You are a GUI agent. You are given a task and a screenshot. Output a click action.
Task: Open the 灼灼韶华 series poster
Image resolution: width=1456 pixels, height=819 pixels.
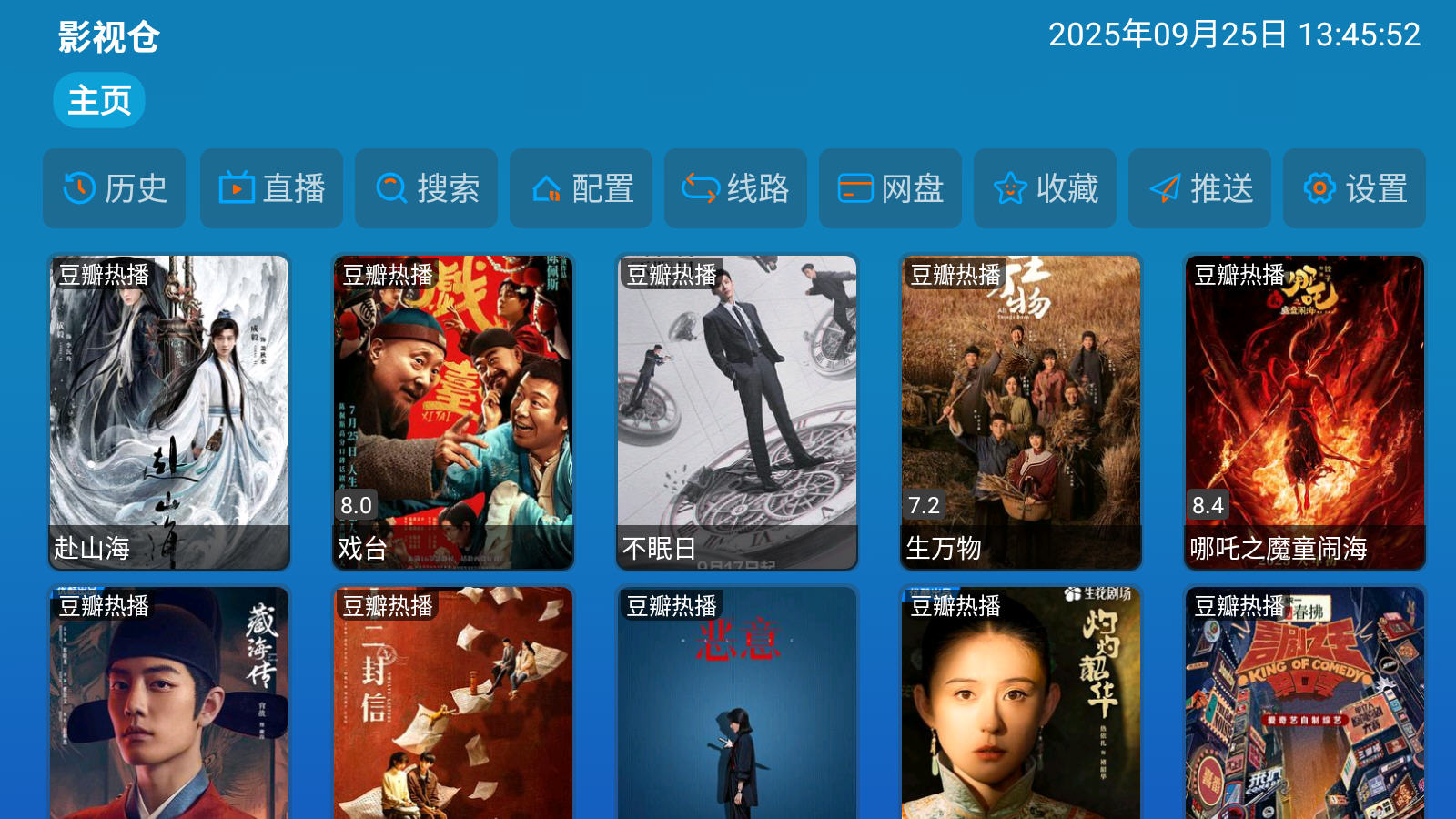1021,705
